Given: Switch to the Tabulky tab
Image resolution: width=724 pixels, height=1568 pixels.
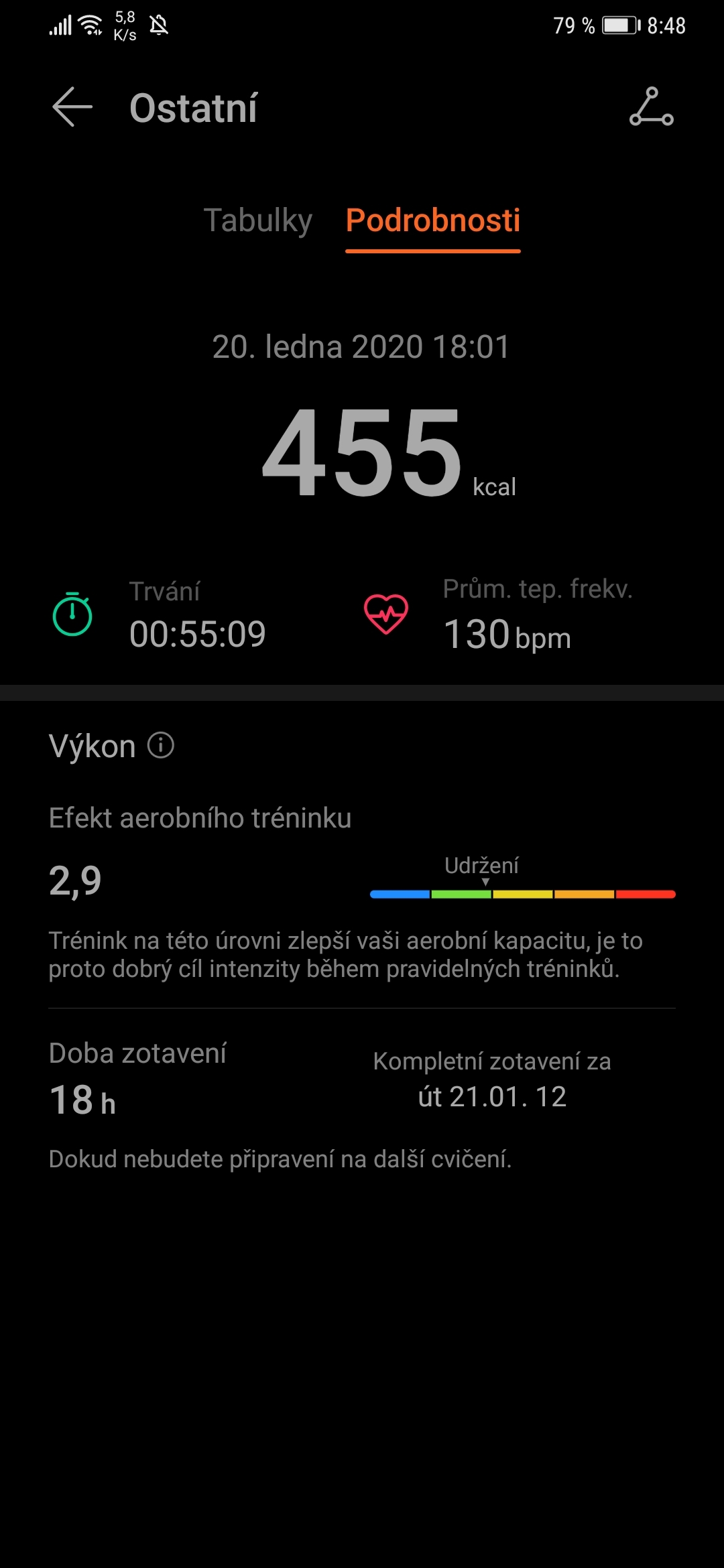Looking at the screenshot, I should point(257,220).
